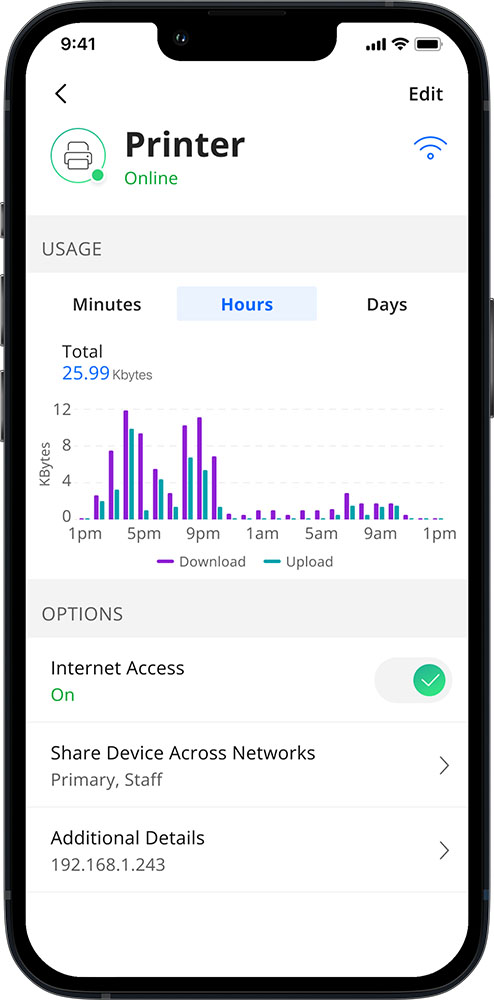The width and height of the screenshot is (494, 1000).
Task: Turn off Internet Access for the printer
Action: pyautogui.click(x=413, y=680)
